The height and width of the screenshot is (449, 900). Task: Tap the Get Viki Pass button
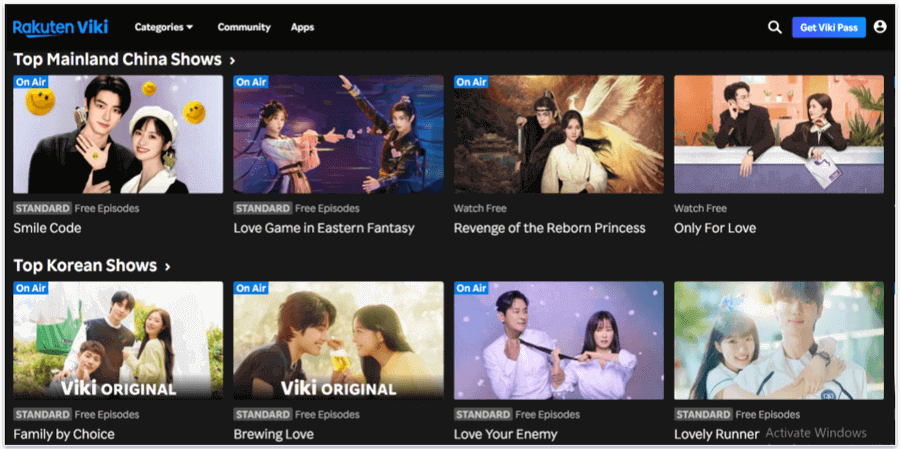828,27
